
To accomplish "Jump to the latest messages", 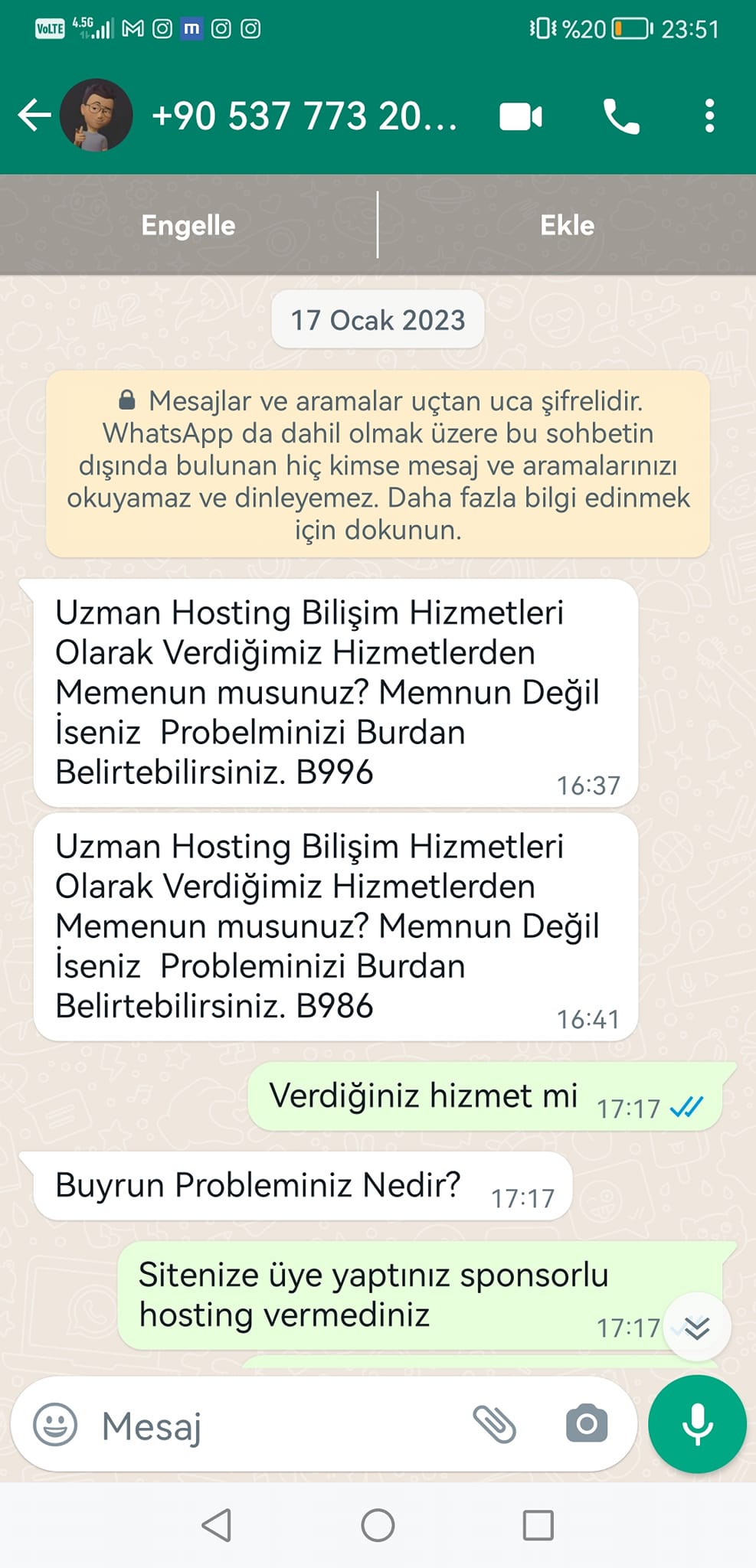I will pyautogui.click(x=697, y=1327).
